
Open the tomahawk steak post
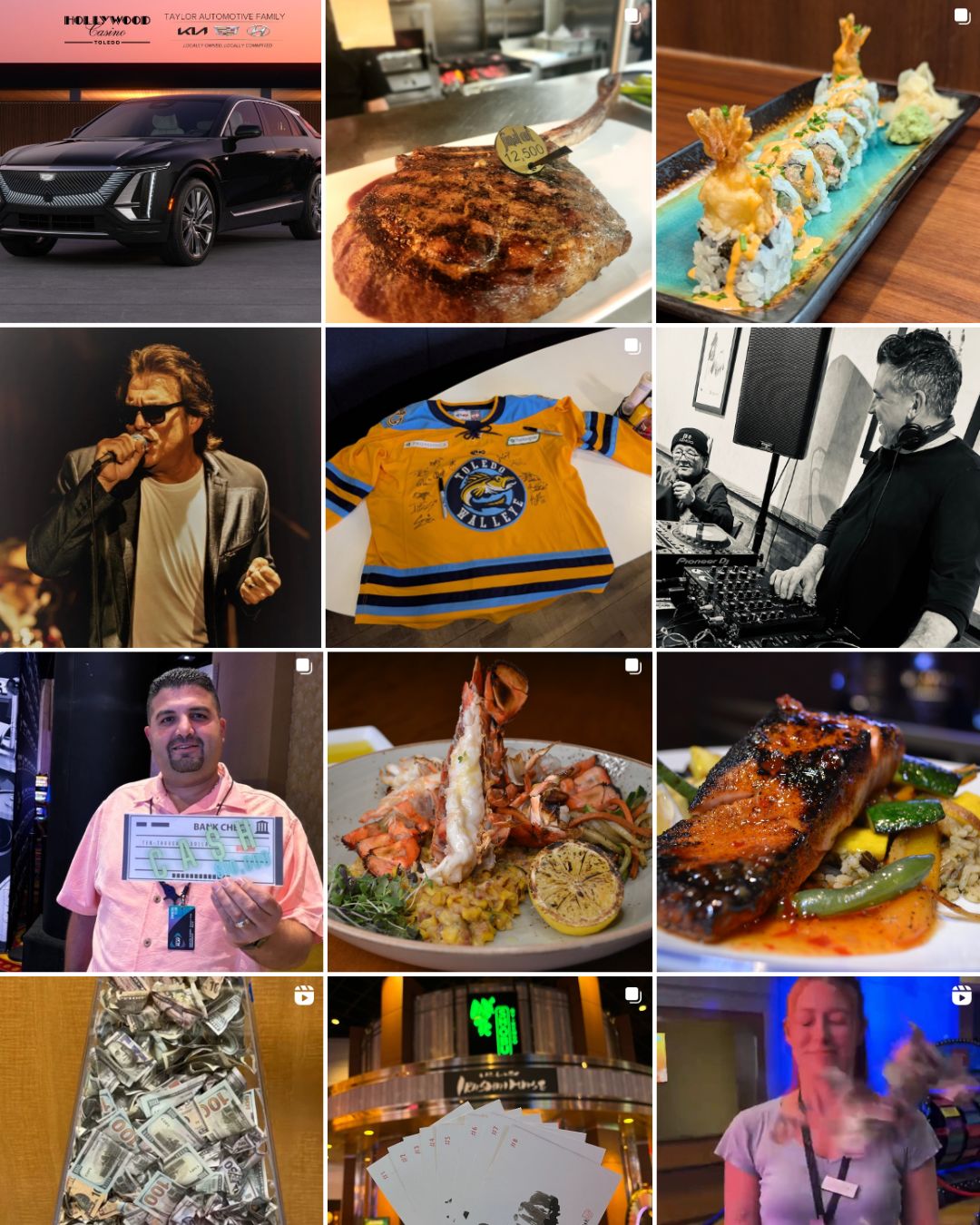click(488, 162)
